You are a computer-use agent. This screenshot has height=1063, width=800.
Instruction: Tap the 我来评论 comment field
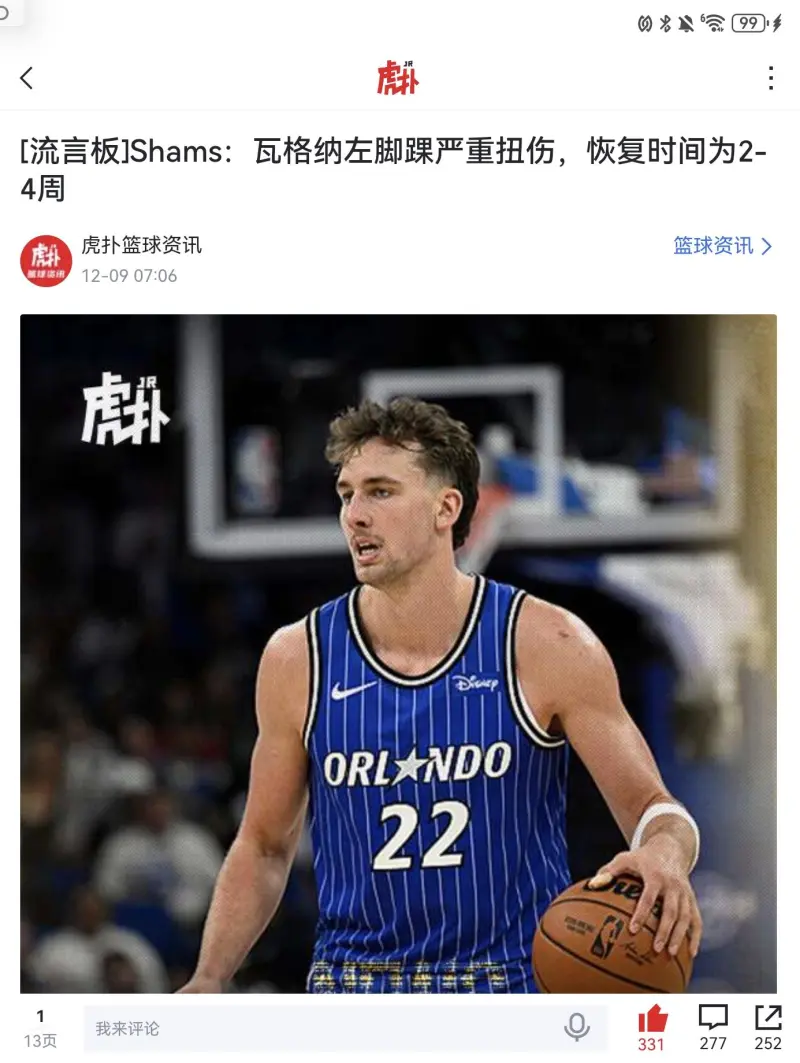(320, 1028)
